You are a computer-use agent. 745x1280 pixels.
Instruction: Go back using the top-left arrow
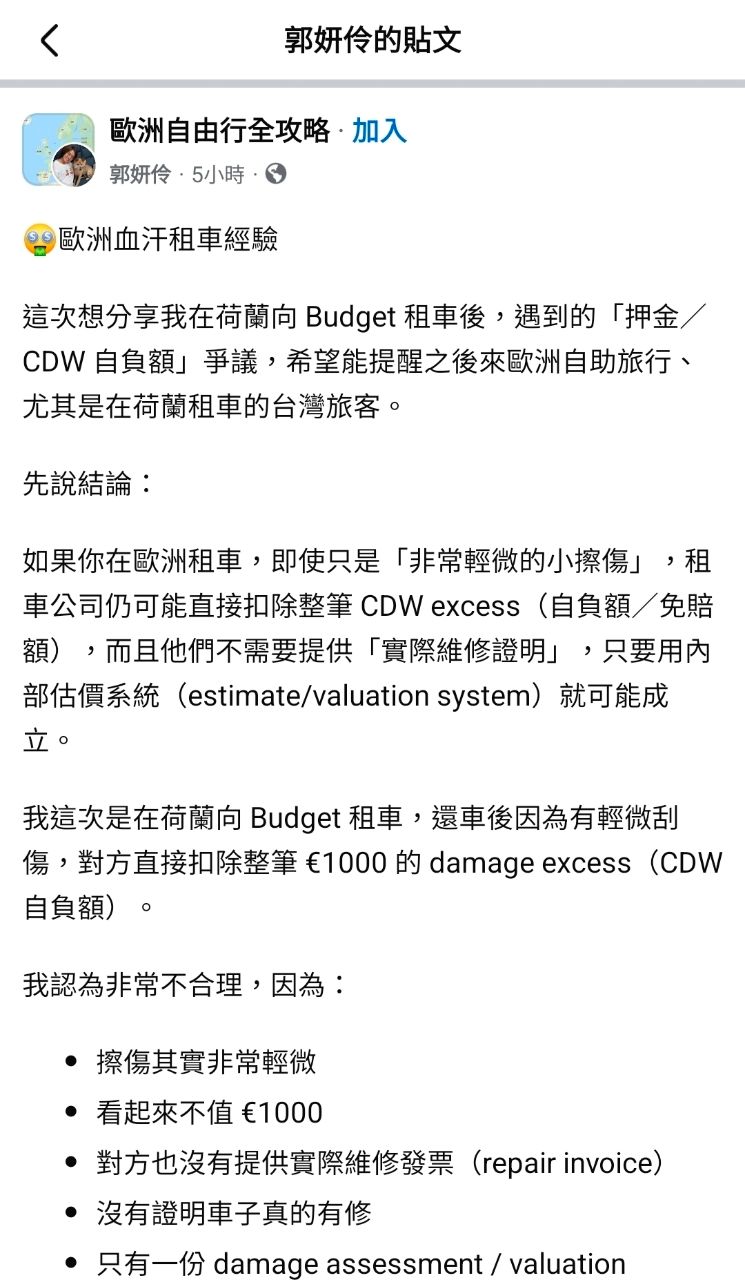click(x=49, y=40)
